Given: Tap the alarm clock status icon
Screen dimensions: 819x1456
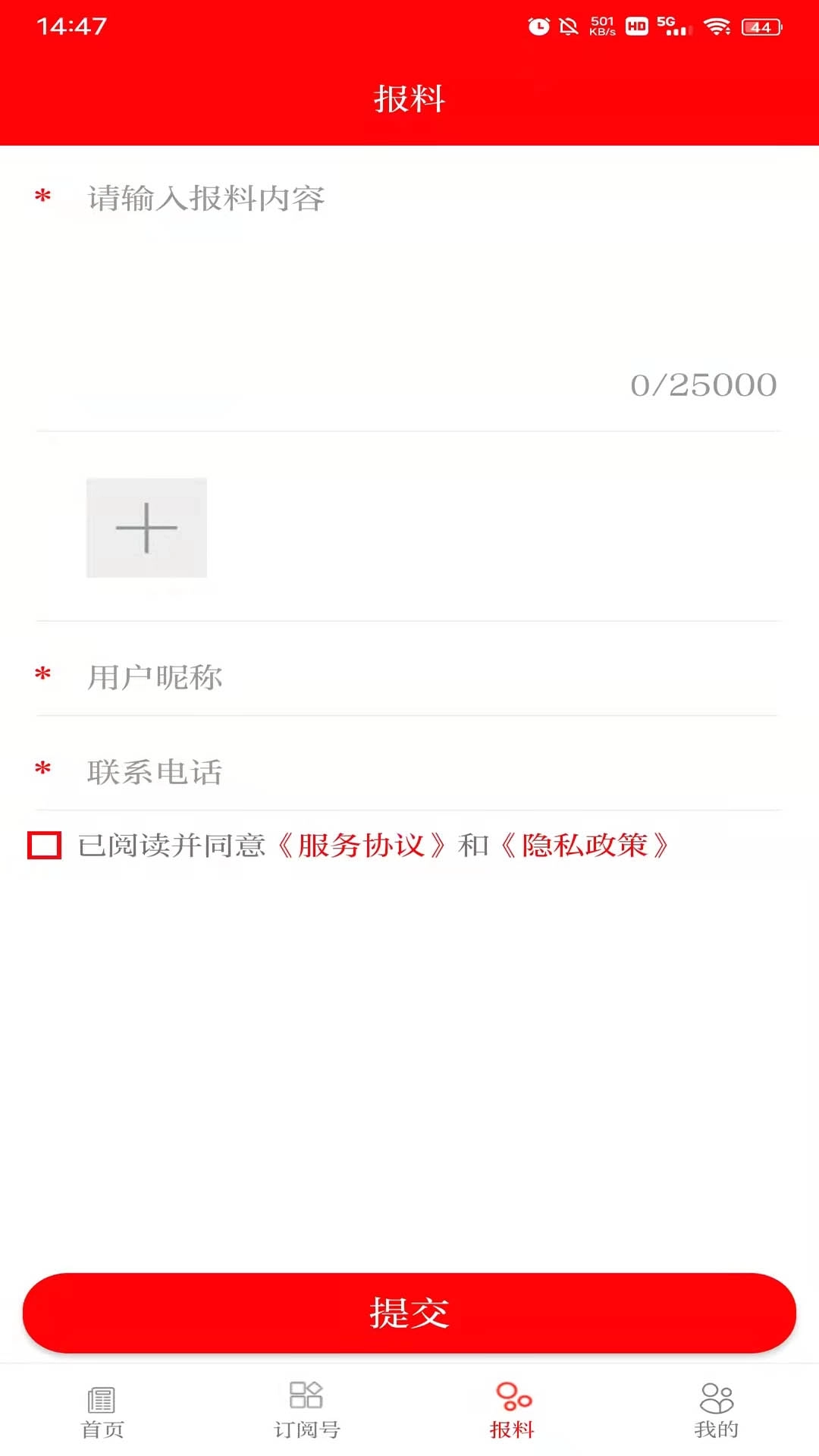Looking at the screenshot, I should pyautogui.click(x=538, y=25).
